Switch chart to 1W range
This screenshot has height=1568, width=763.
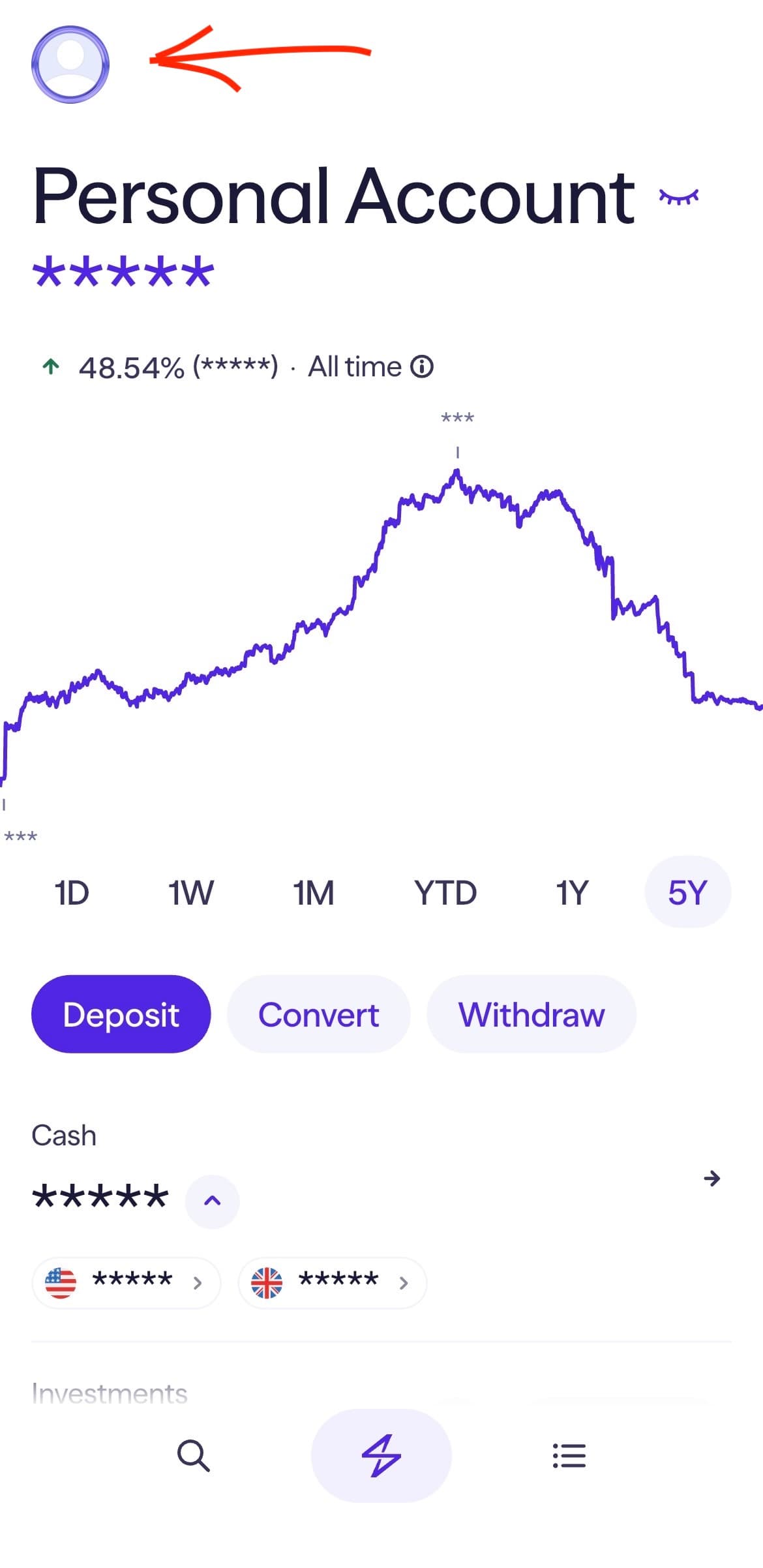191,892
